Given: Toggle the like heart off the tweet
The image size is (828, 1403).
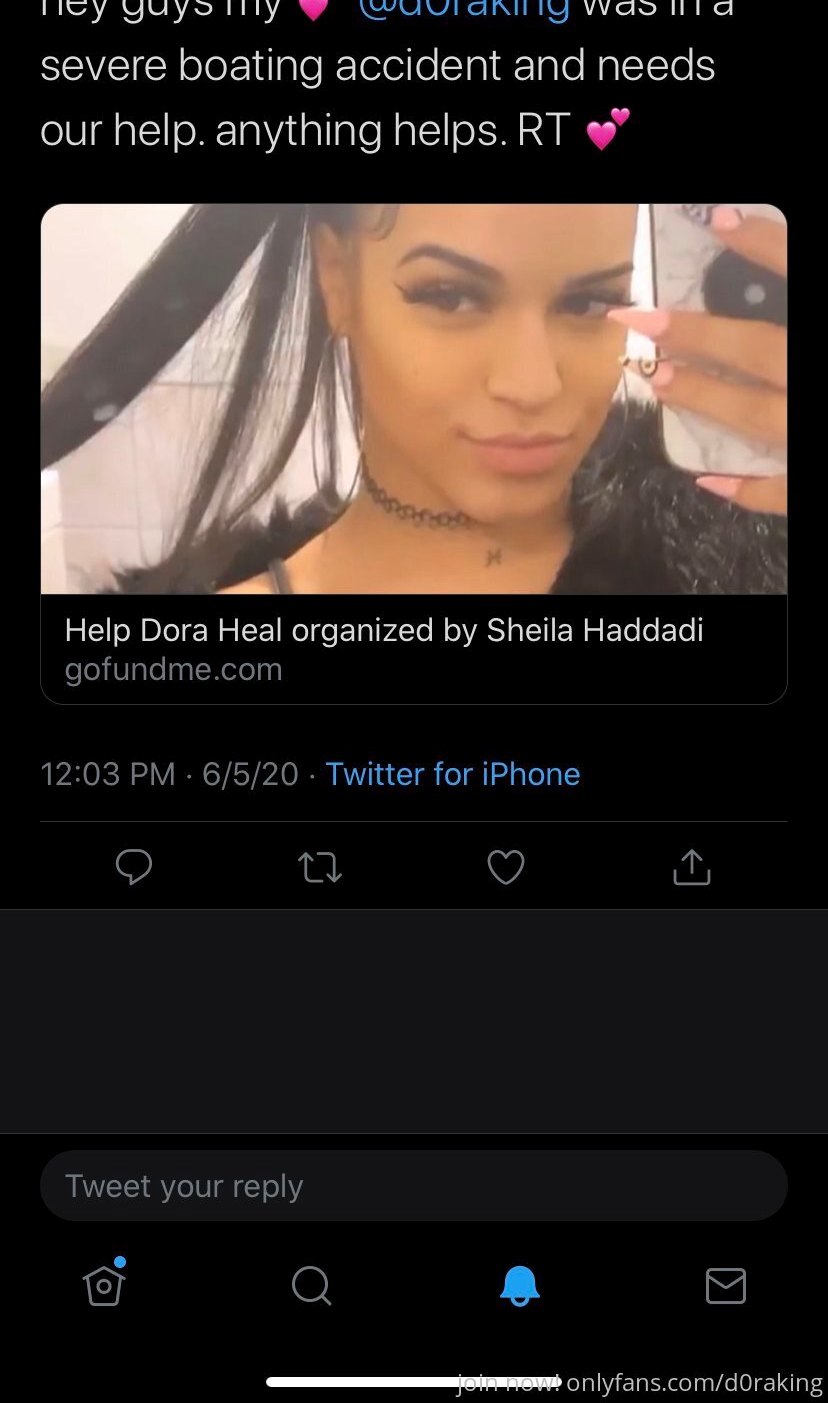Looking at the screenshot, I should [x=505, y=867].
